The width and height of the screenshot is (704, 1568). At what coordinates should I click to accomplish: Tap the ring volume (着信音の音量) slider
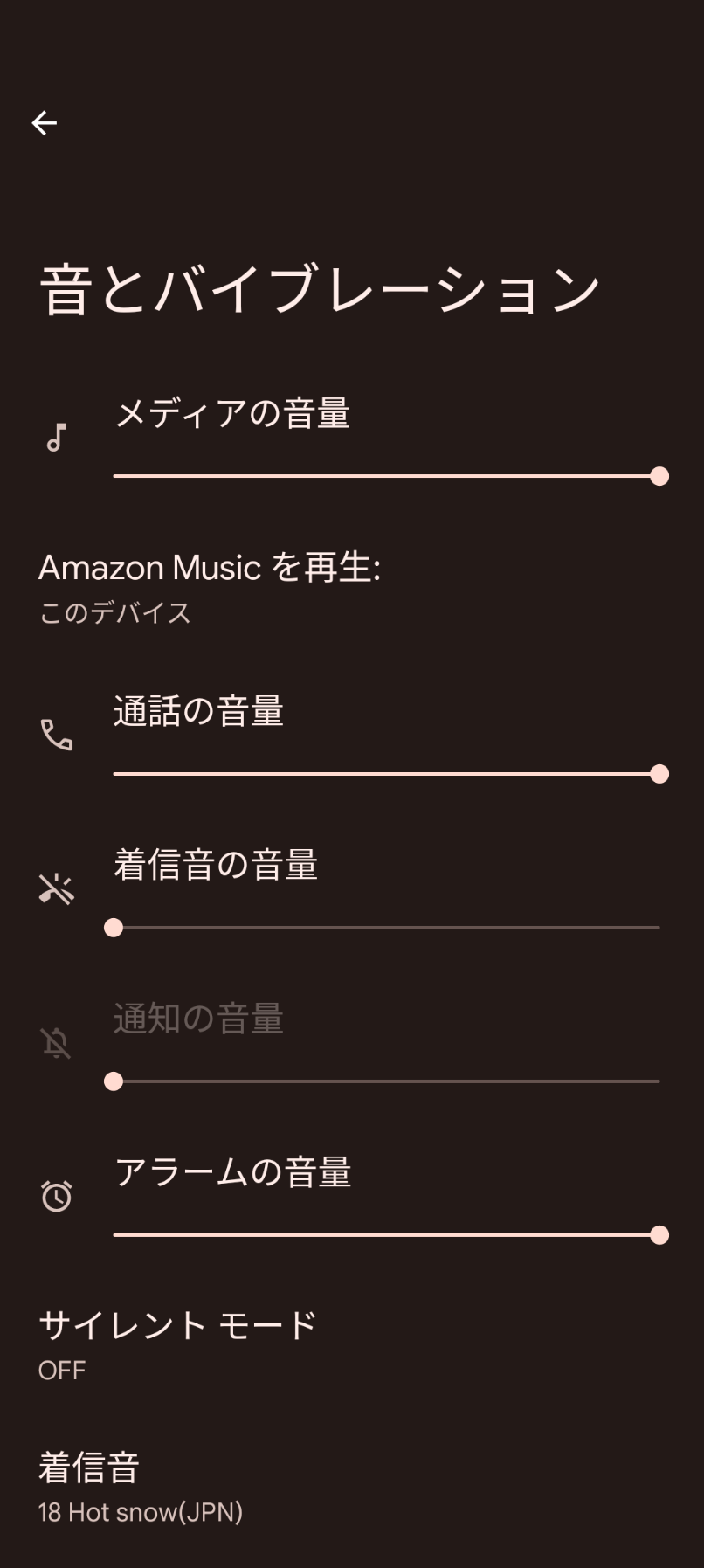click(x=386, y=928)
